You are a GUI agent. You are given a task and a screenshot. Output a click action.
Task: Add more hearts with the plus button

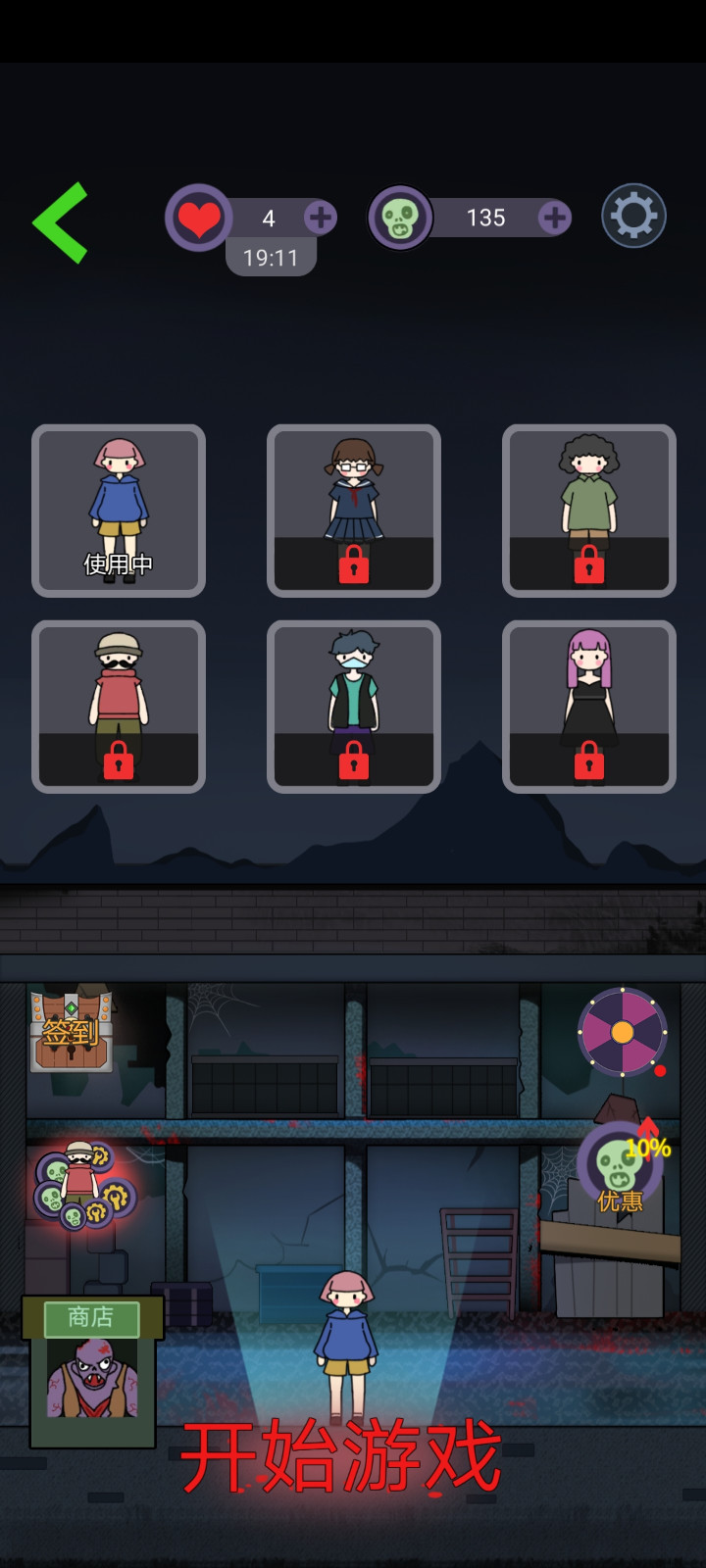(320, 218)
